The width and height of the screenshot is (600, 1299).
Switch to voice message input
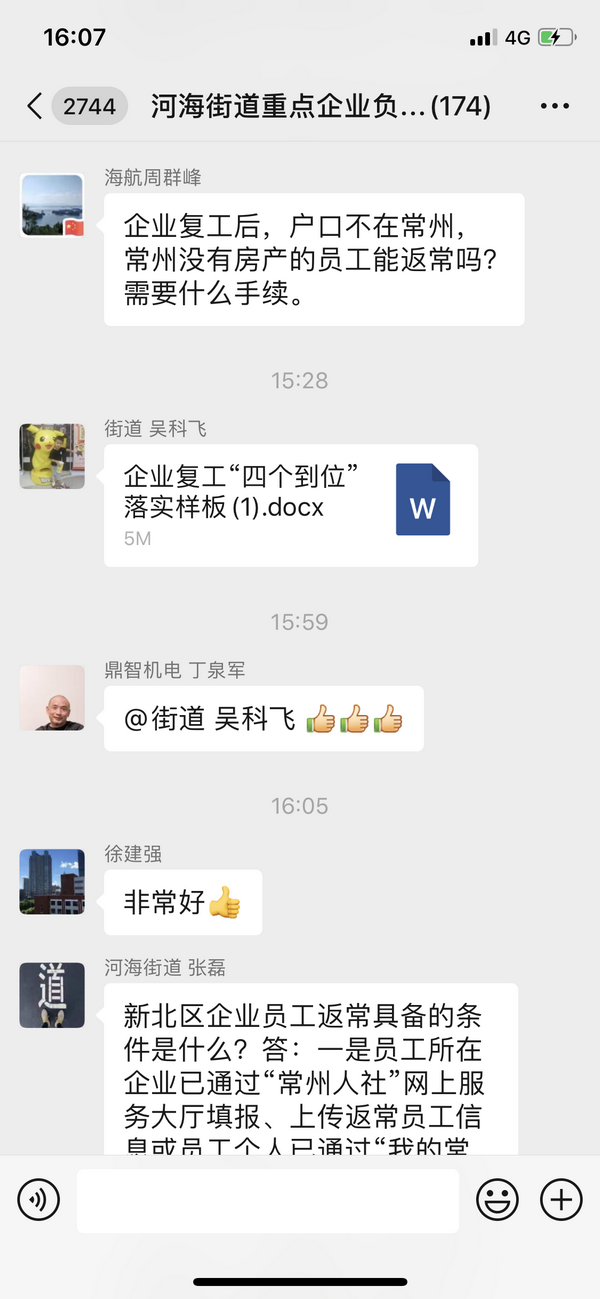[x=39, y=1199]
